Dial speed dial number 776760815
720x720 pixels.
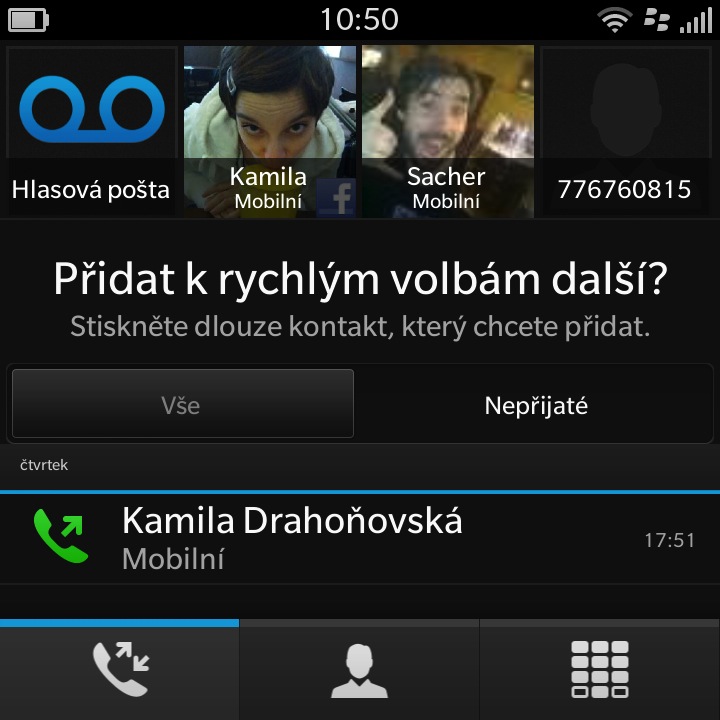coord(625,130)
